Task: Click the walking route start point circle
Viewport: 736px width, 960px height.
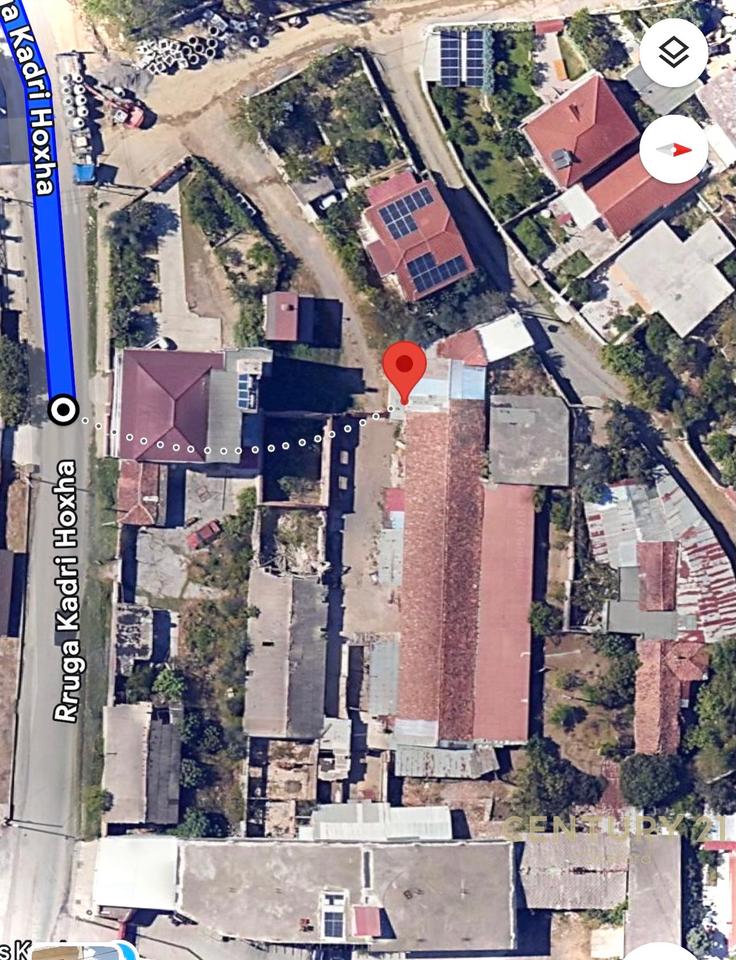Action: (x=63, y=408)
